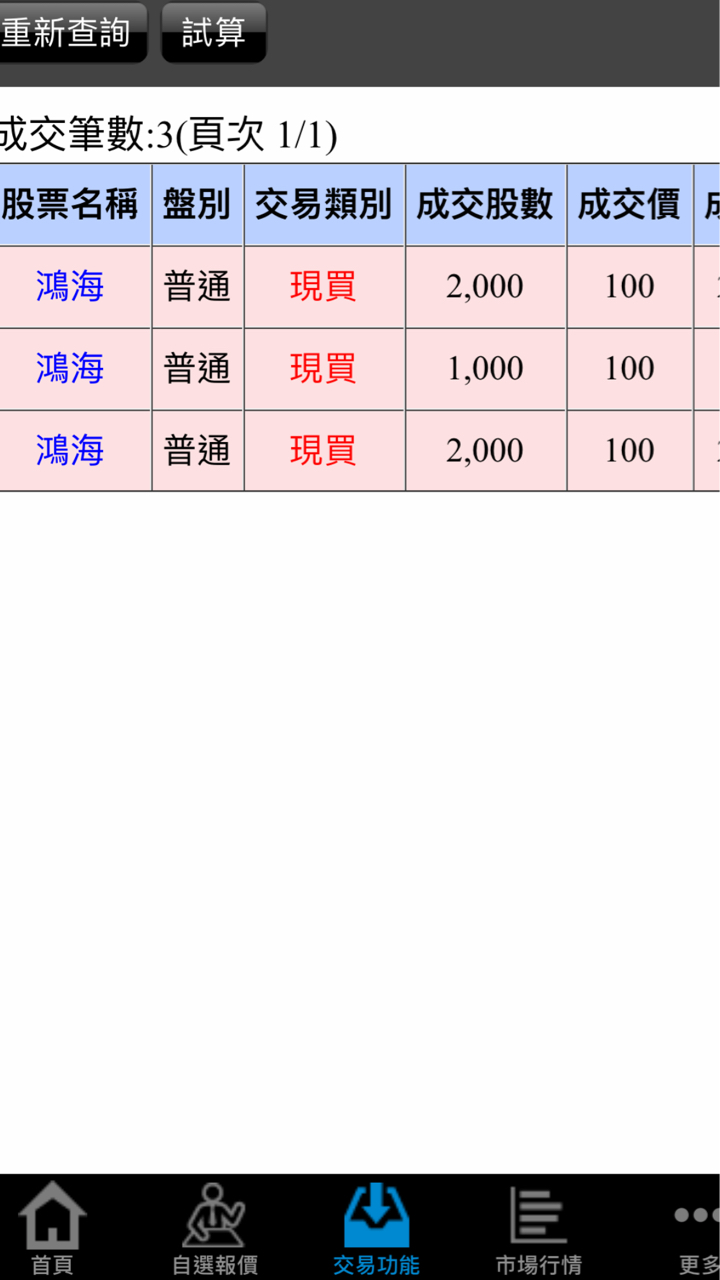Tap the 試算 button
Viewport: 720px width, 1280px height.
214,33
